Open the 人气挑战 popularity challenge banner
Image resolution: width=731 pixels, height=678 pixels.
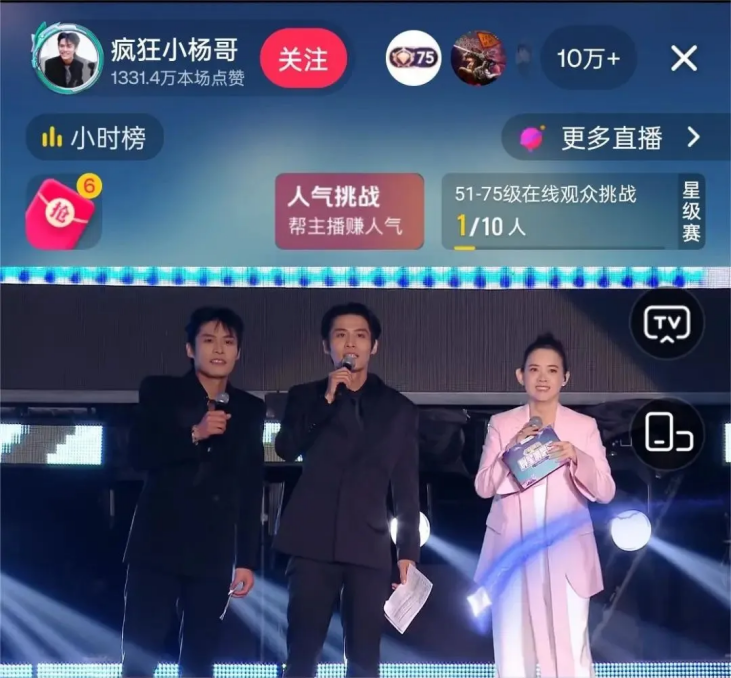point(349,211)
